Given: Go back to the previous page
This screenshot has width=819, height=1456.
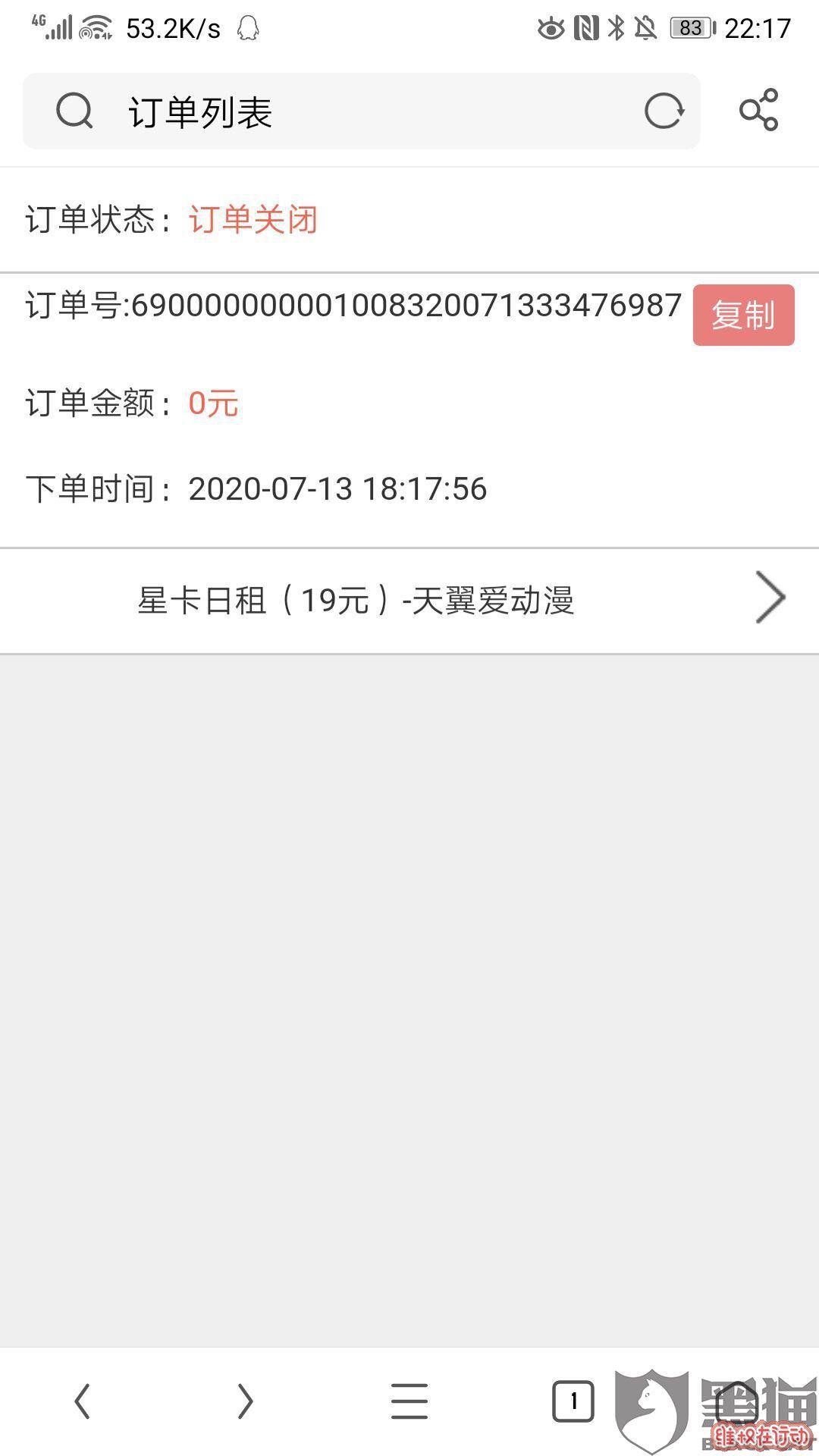Looking at the screenshot, I should pyautogui.click(x=82, y=1401).
